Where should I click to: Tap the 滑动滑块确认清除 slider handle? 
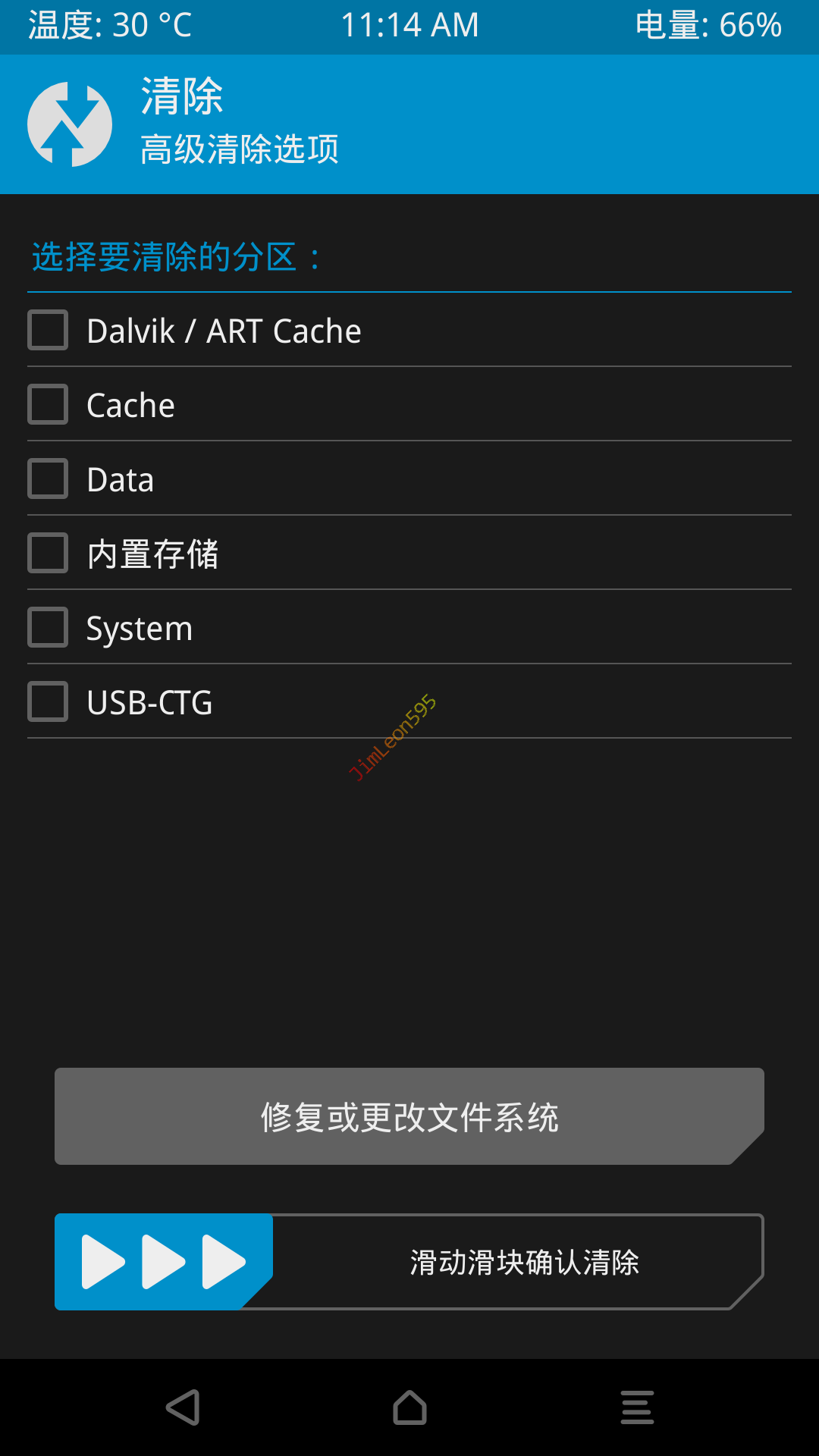[x=163, y=1262]
